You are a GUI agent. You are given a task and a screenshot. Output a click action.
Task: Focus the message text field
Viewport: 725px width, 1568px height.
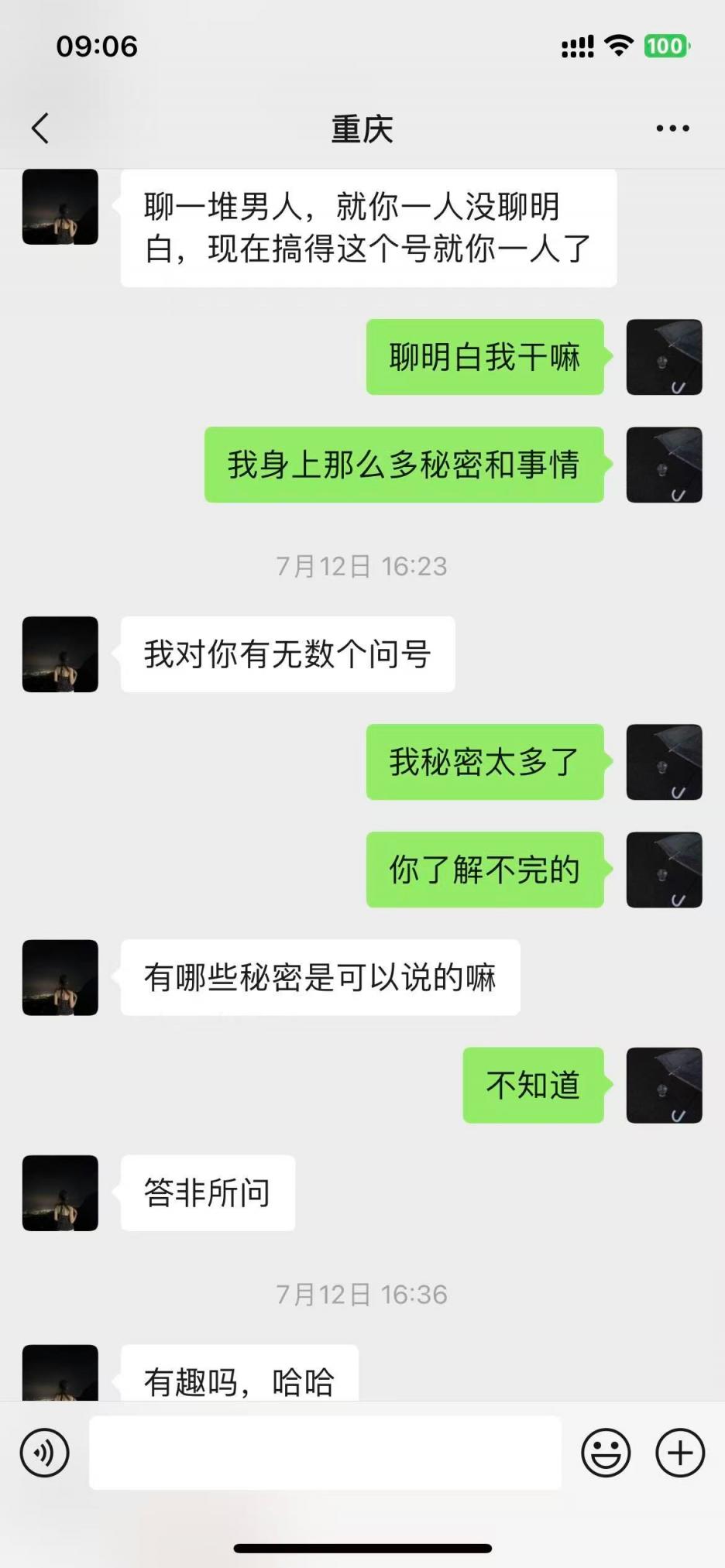[325, 1453]
